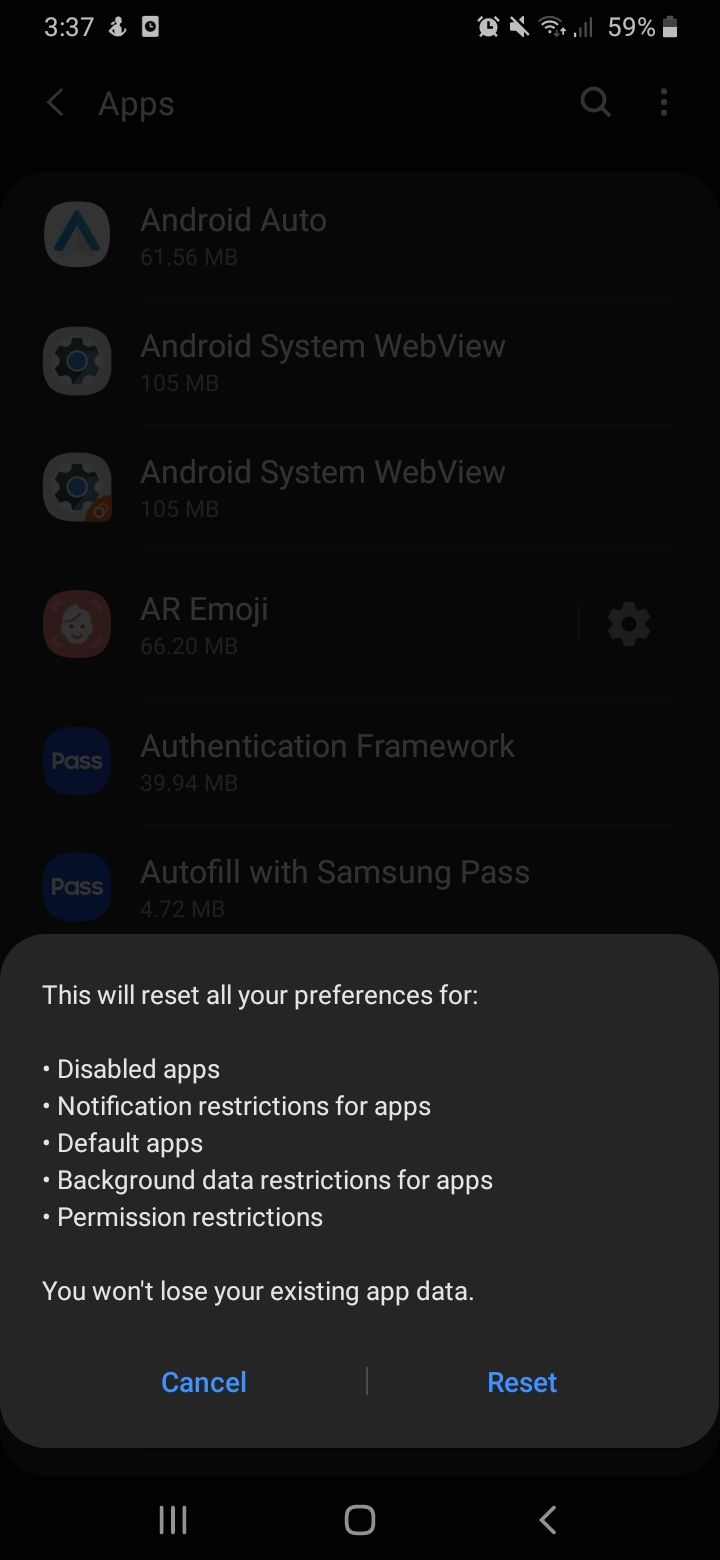The image size is (720, 1560).
Task: Tap the back arrow next to Apps
Action: click(x=53, y=102)
